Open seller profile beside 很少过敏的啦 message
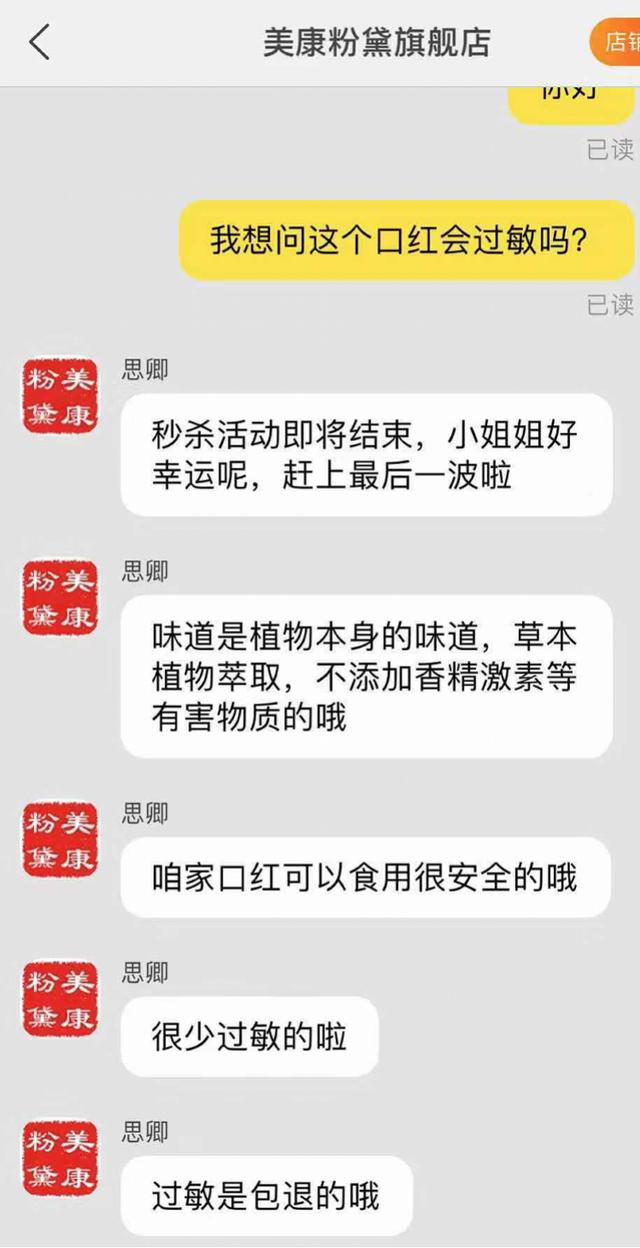 (60, 995)
